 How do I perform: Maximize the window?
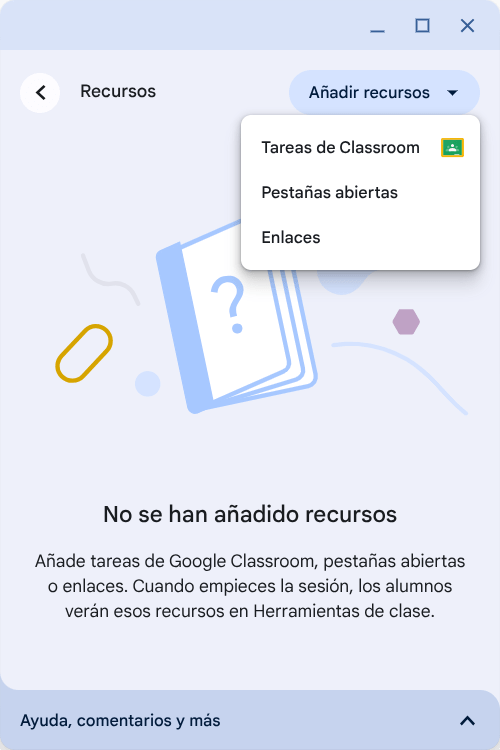point(422,25)
